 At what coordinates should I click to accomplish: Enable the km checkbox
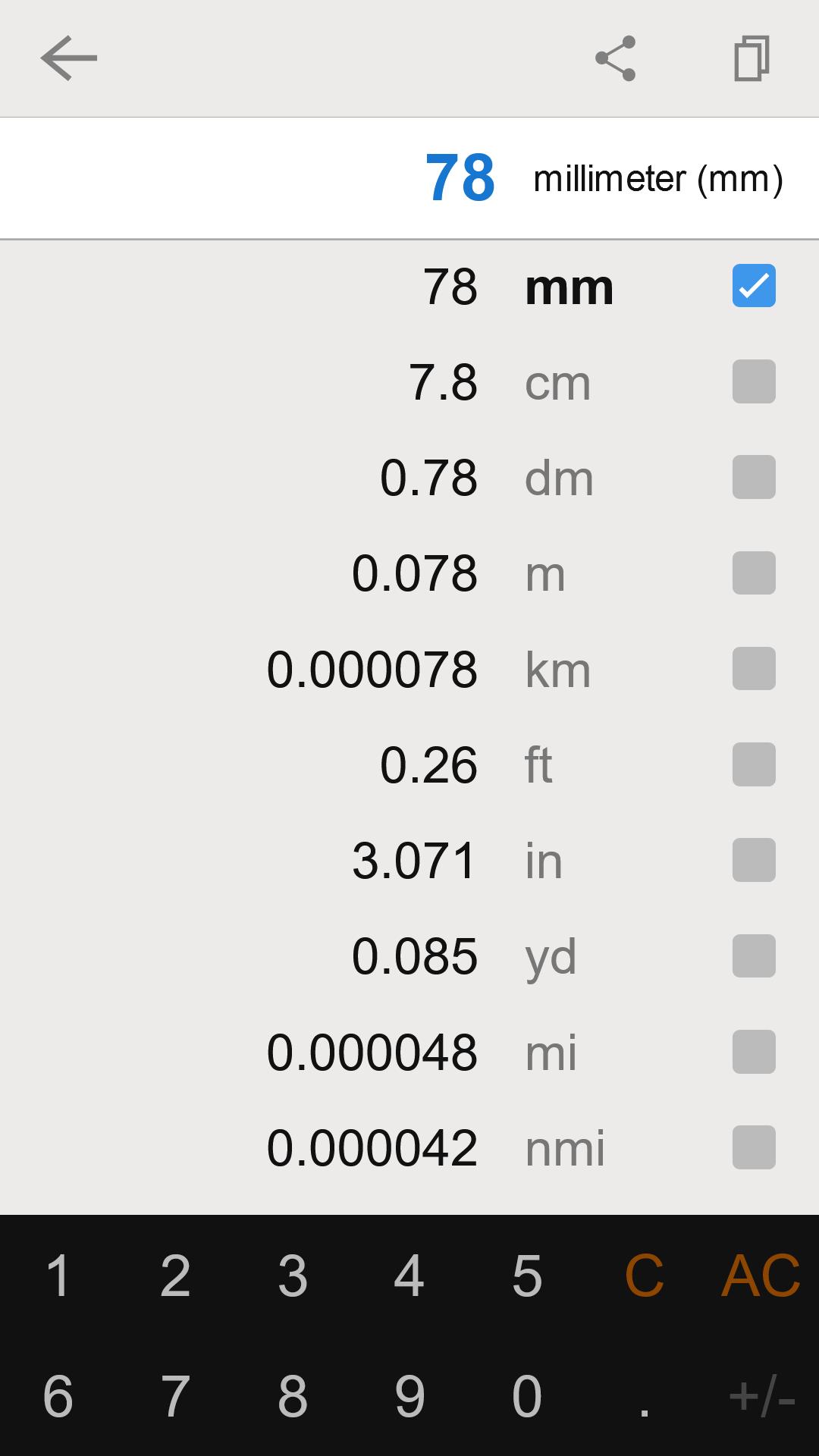tap(753, 669)
